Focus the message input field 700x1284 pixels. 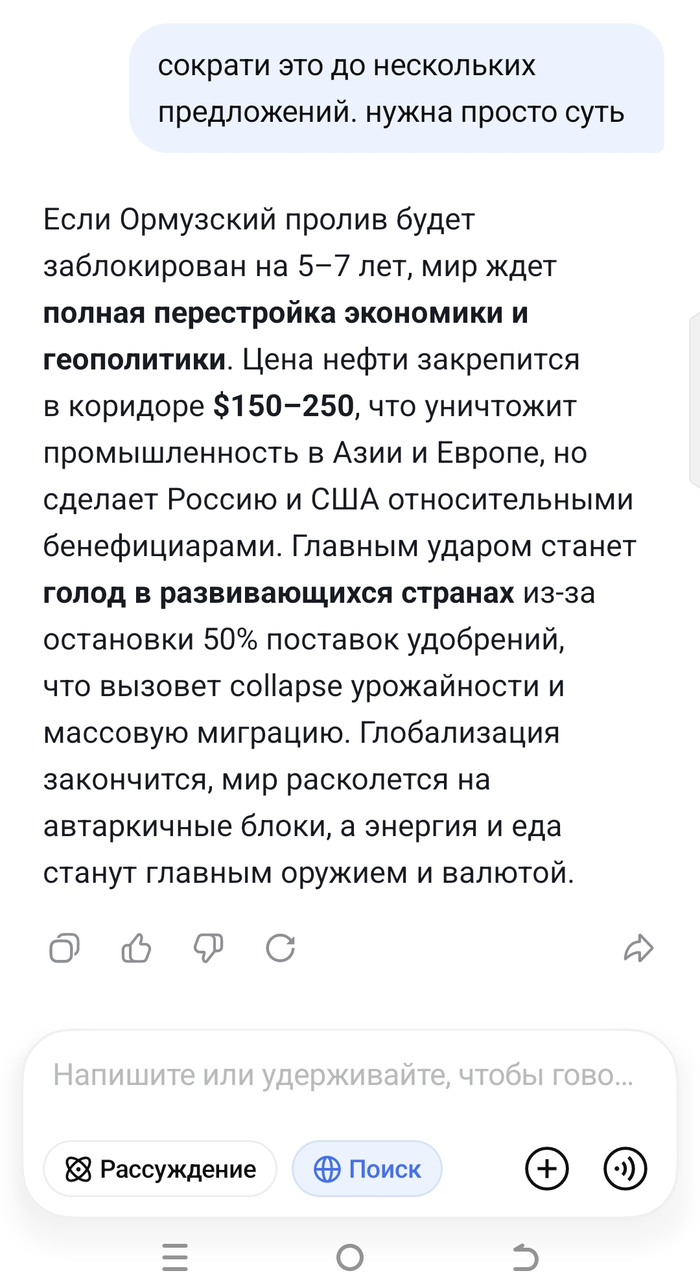coord(343,1076)
